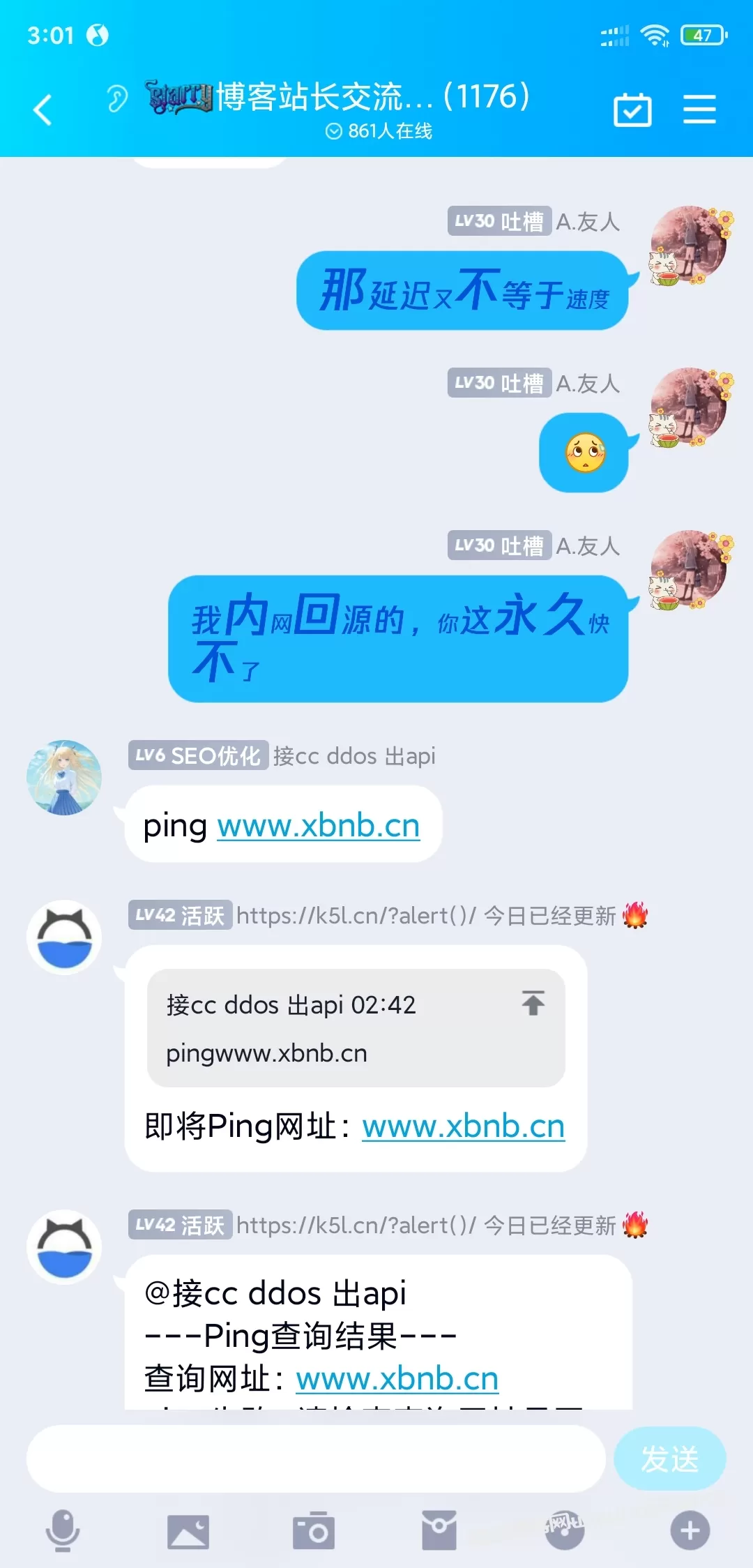Focus the message input field
The width and height of the screenshot is (753, 1568).
316,1458
